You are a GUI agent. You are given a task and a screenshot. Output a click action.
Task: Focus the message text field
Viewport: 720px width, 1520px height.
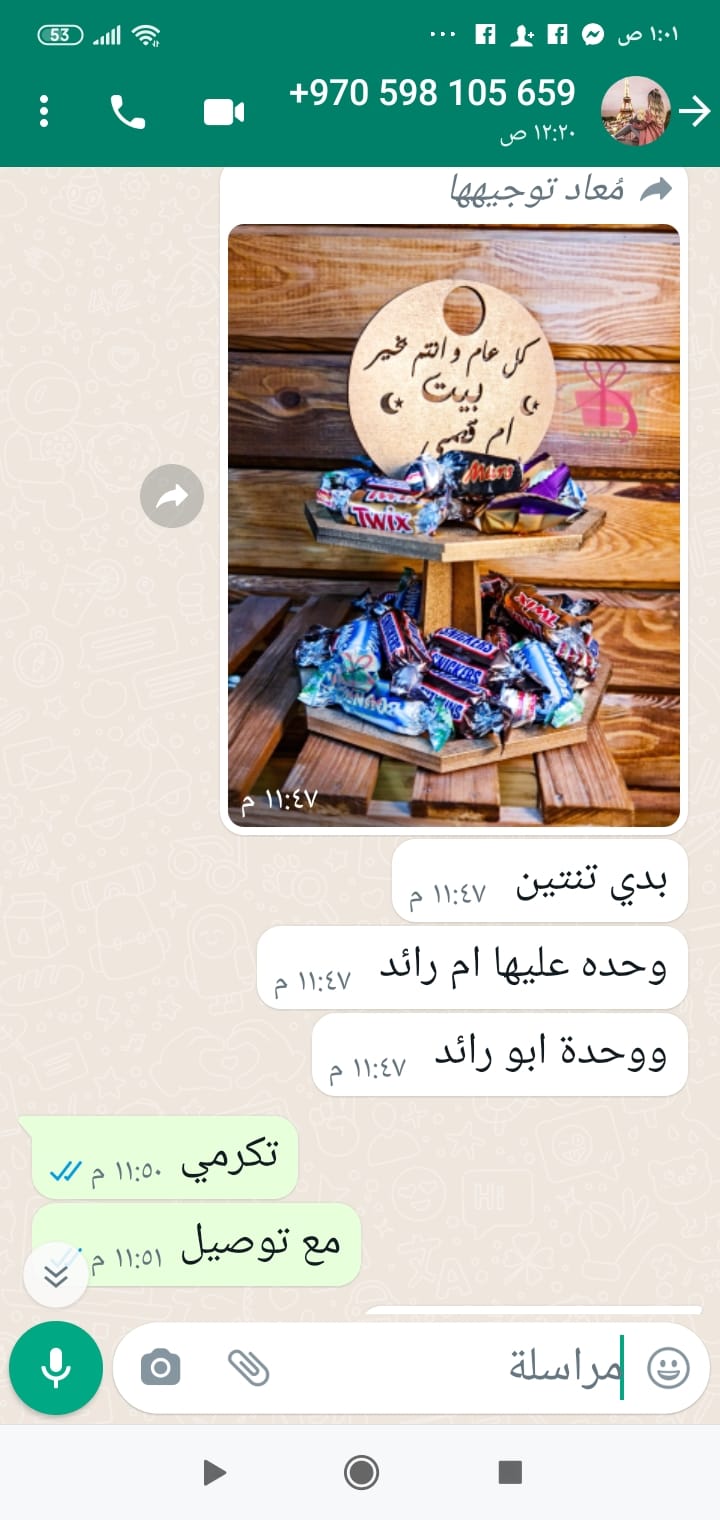pyautogui.click(x=450, y=1367)
